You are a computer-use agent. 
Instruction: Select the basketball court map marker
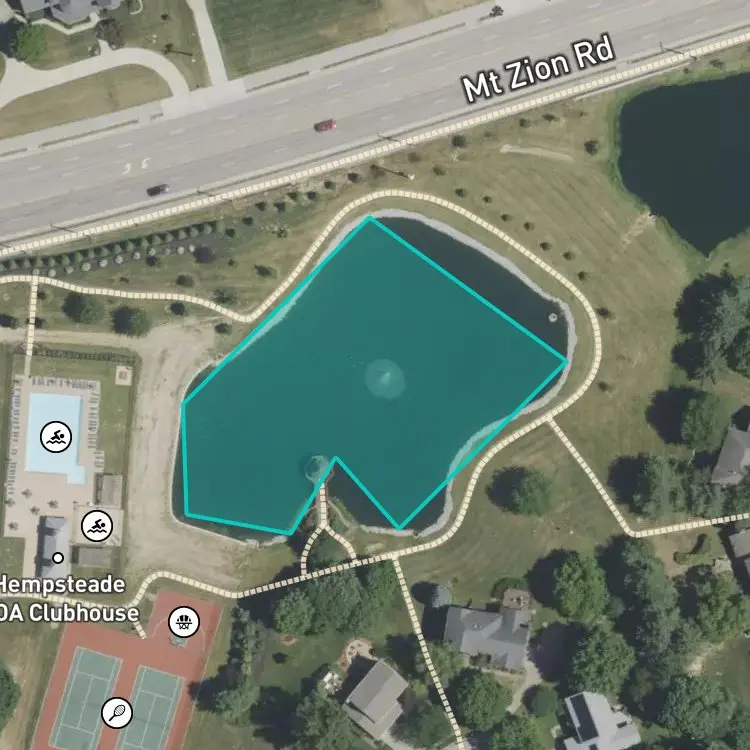[x=184, y=622]
